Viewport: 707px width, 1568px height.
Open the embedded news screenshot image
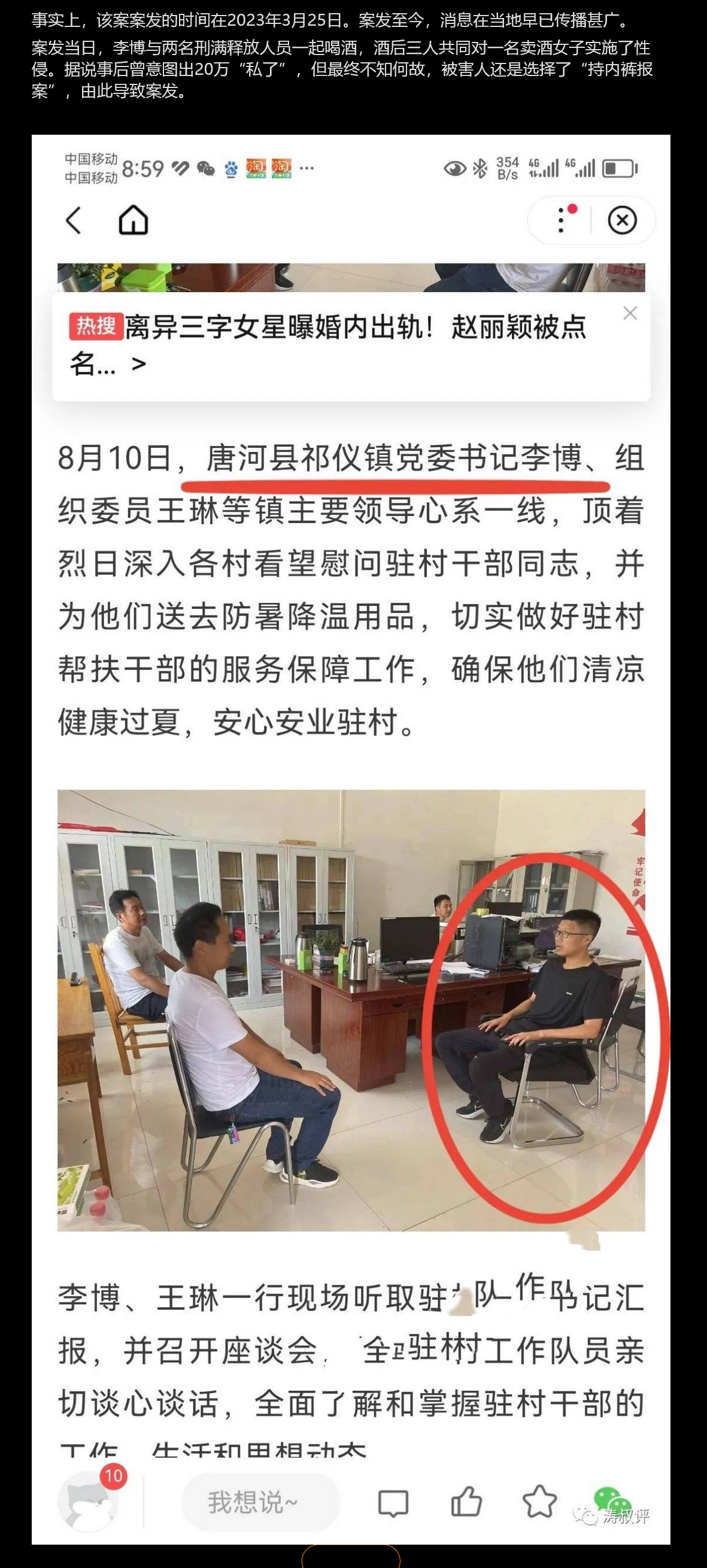coord(351,839)
